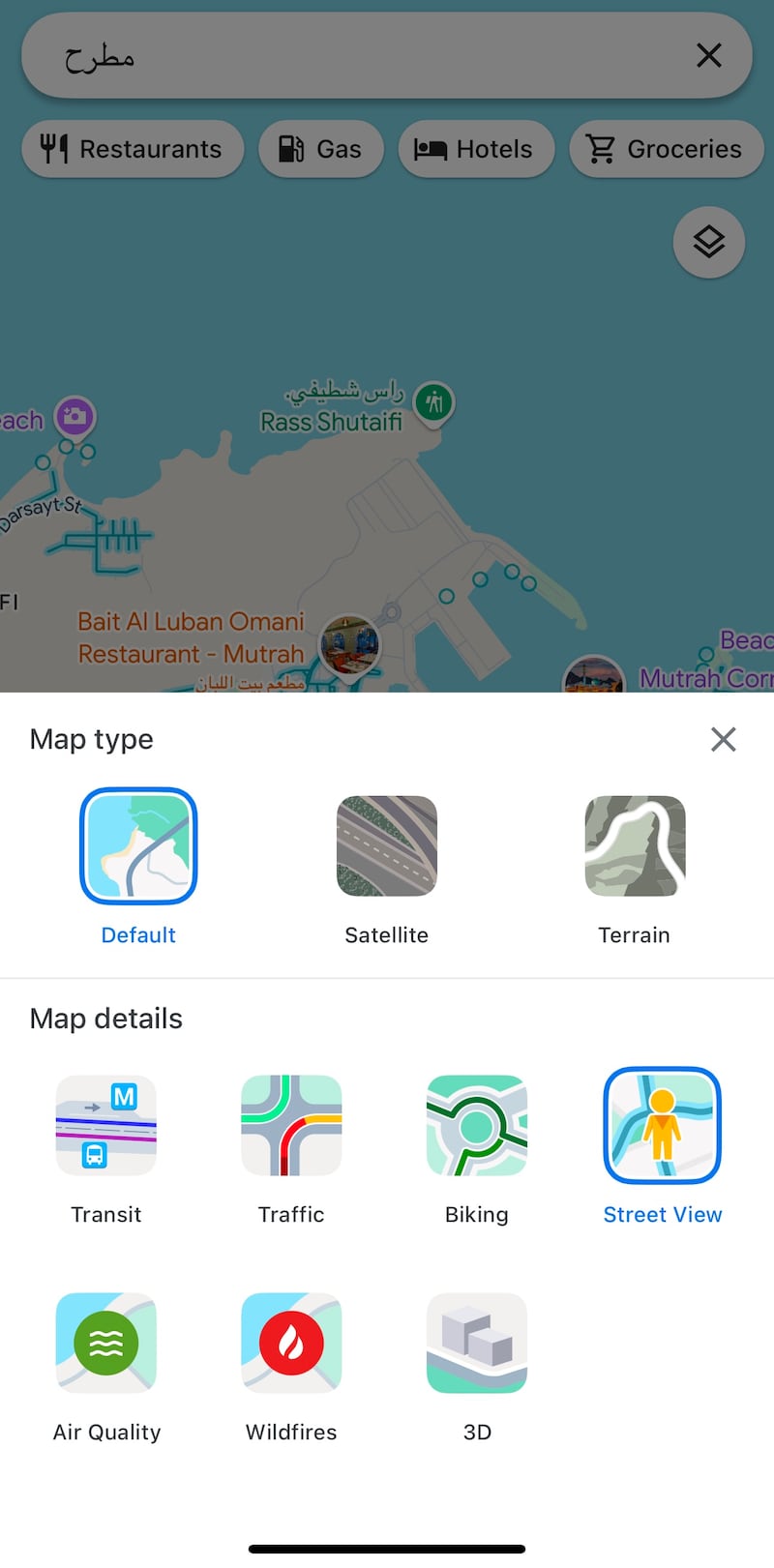Choose the Terrain map type
The image size is (774, 1568).
635,846
